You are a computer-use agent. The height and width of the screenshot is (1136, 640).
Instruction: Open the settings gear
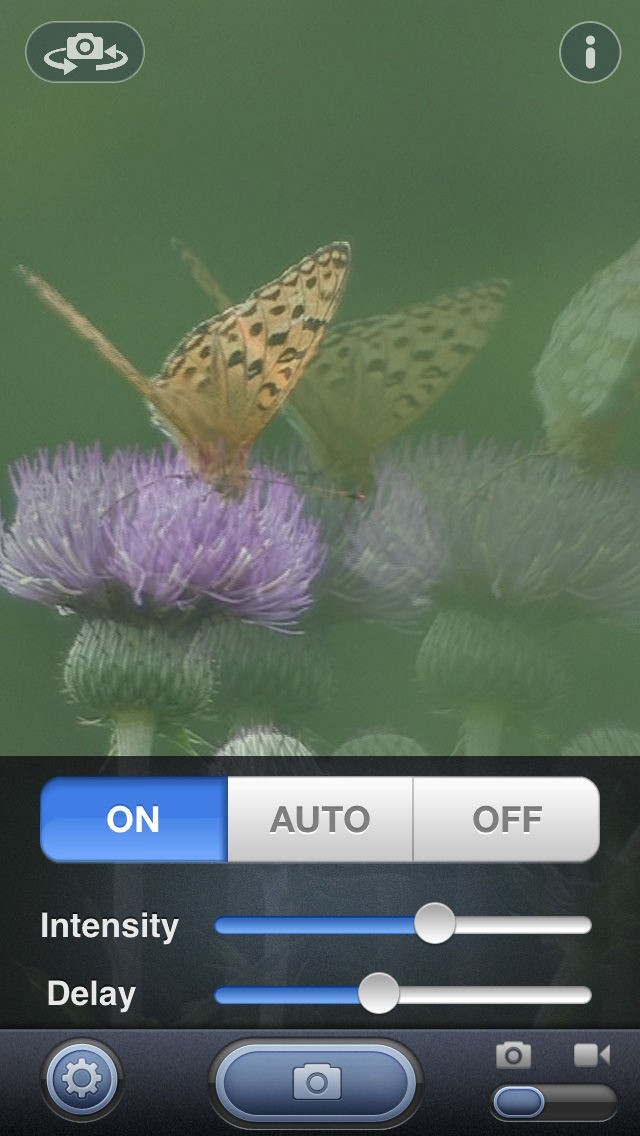[x=82, y=1079]
